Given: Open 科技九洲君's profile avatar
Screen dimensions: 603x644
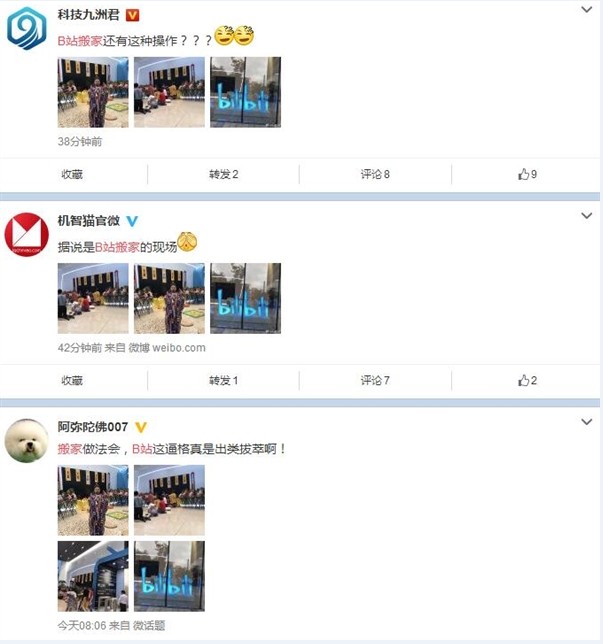Looking at the screenshot, I should tap(27, 29).
